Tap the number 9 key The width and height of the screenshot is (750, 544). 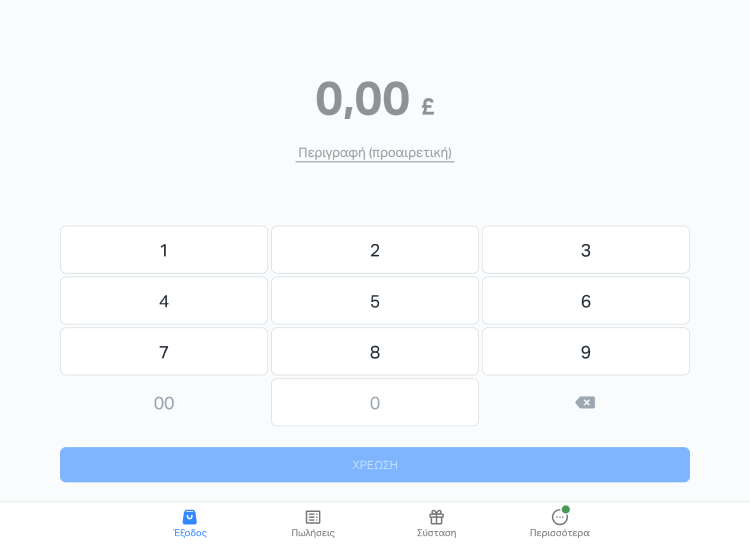point(586,352)
